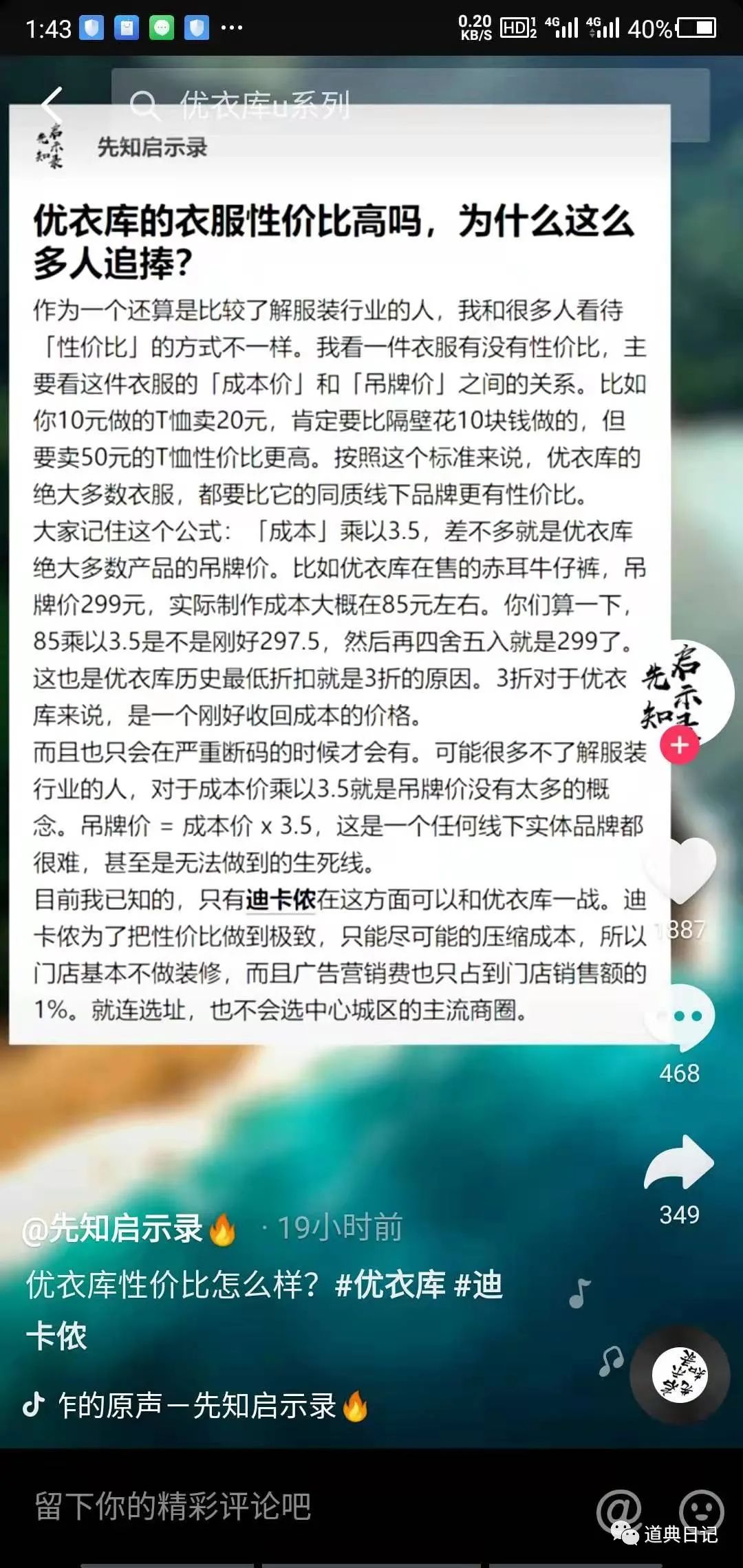
Task: Open the 优衣库u系列 search box
Action: 409,105
